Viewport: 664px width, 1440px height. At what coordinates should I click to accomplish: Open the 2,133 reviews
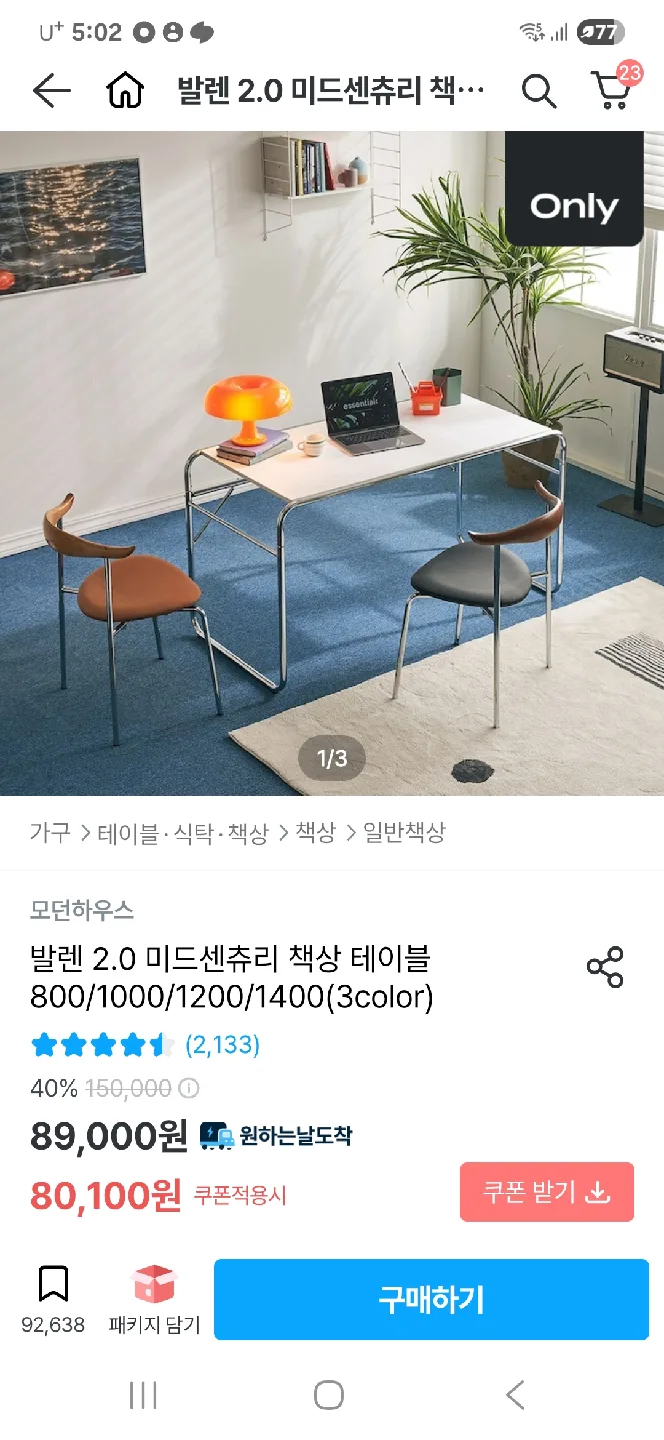pos(222,1045)
